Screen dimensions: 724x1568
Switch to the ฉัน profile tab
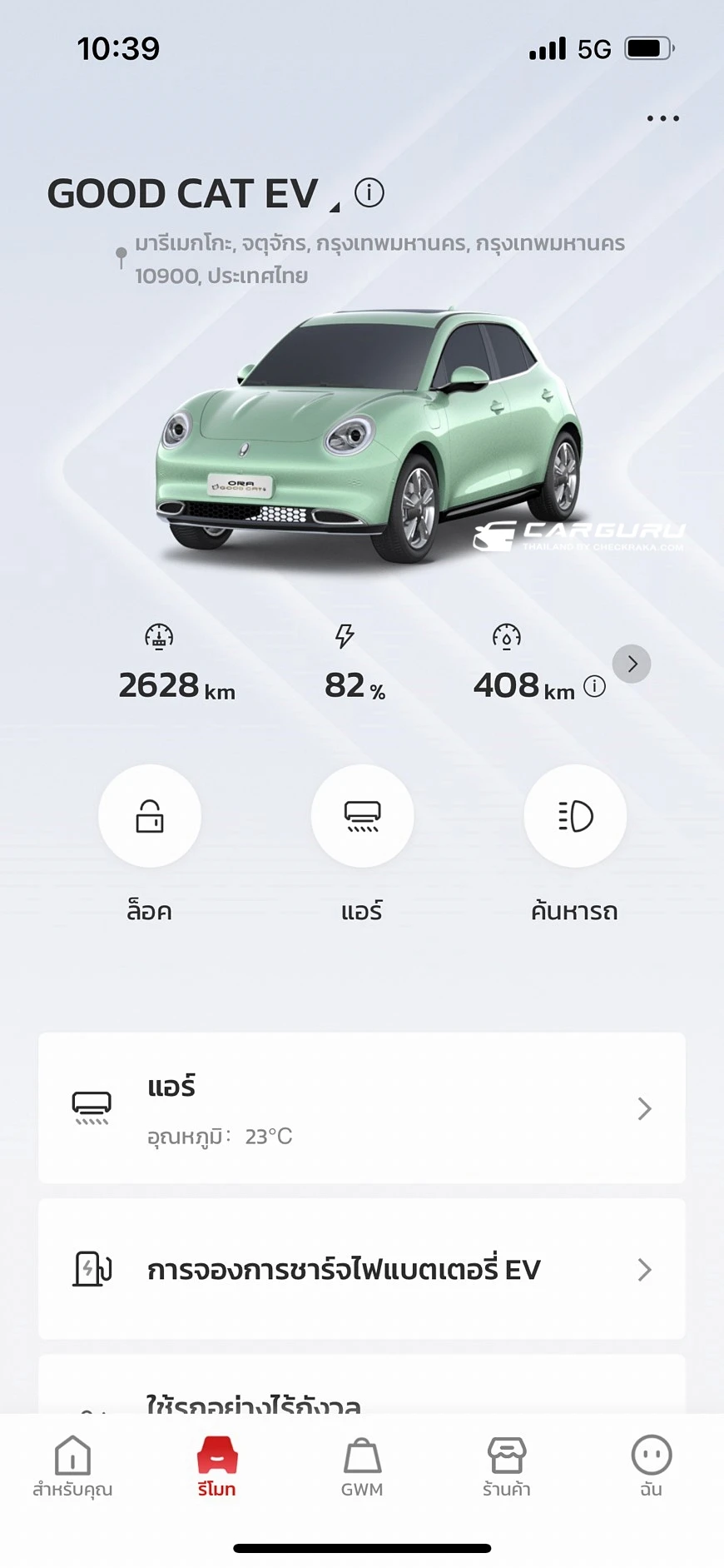652,1467
